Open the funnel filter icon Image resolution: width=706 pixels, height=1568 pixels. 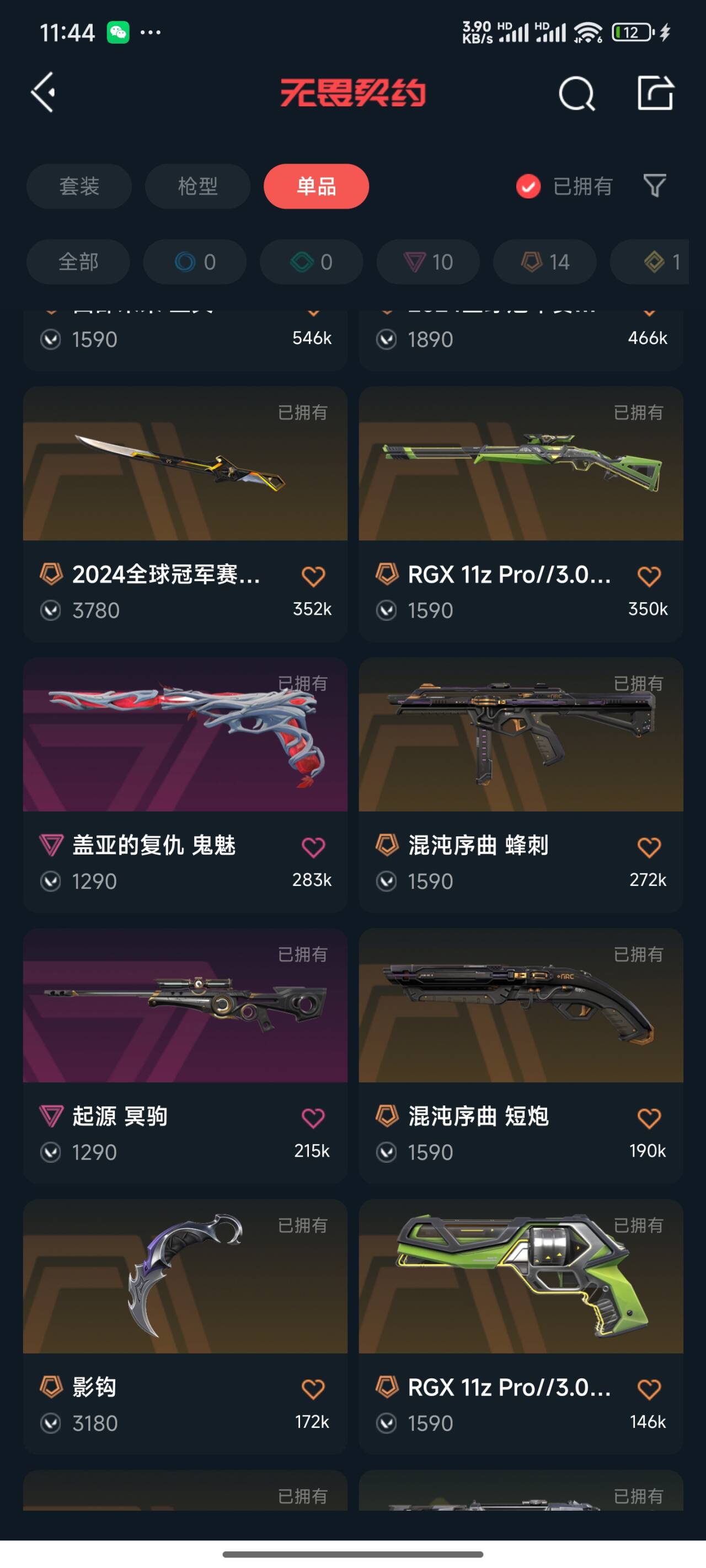(654, 186)
